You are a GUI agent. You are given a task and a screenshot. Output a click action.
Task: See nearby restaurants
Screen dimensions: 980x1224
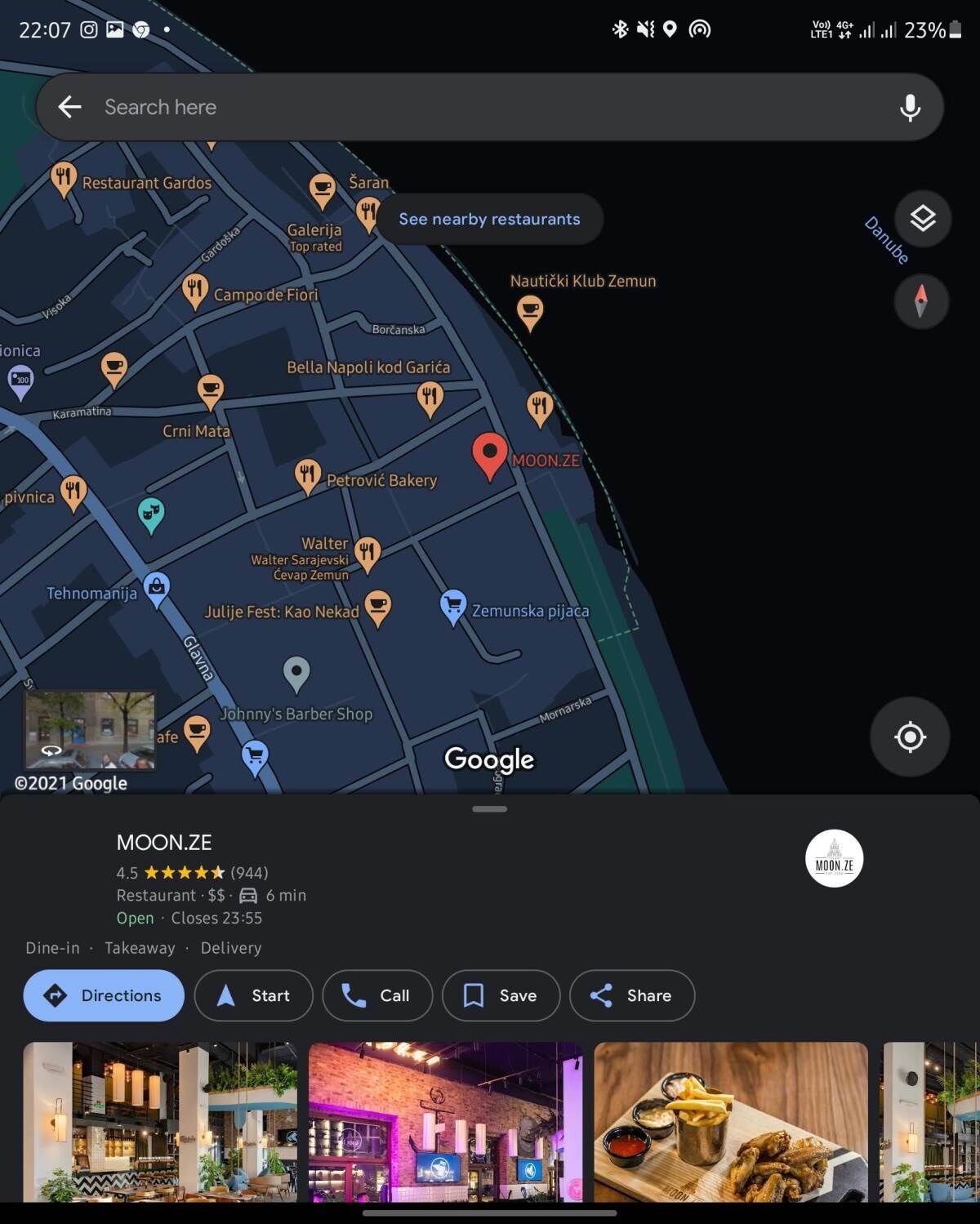(489, 219)
